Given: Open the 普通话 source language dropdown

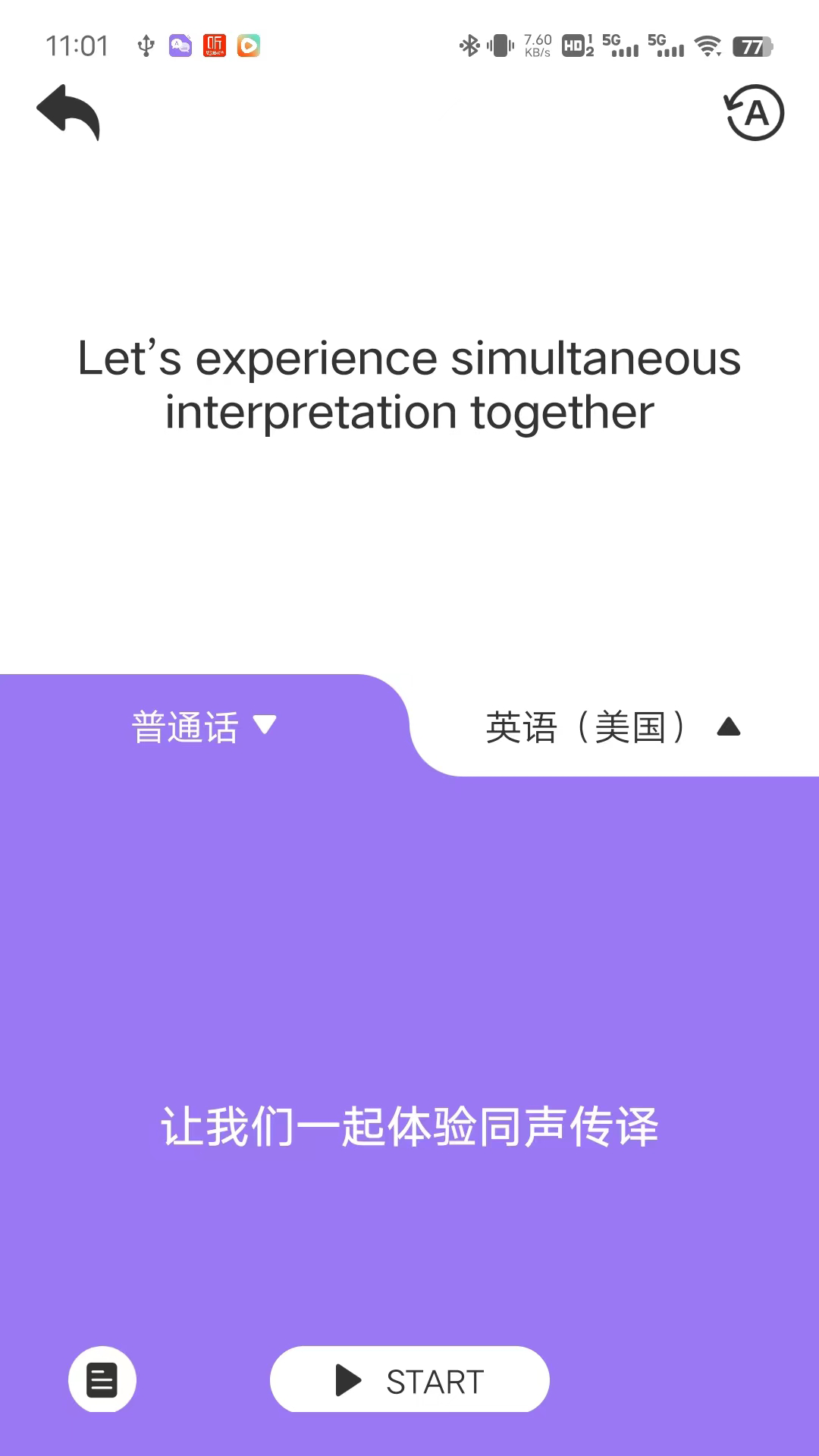Looking at the screenshot, I should click(203, 726).
